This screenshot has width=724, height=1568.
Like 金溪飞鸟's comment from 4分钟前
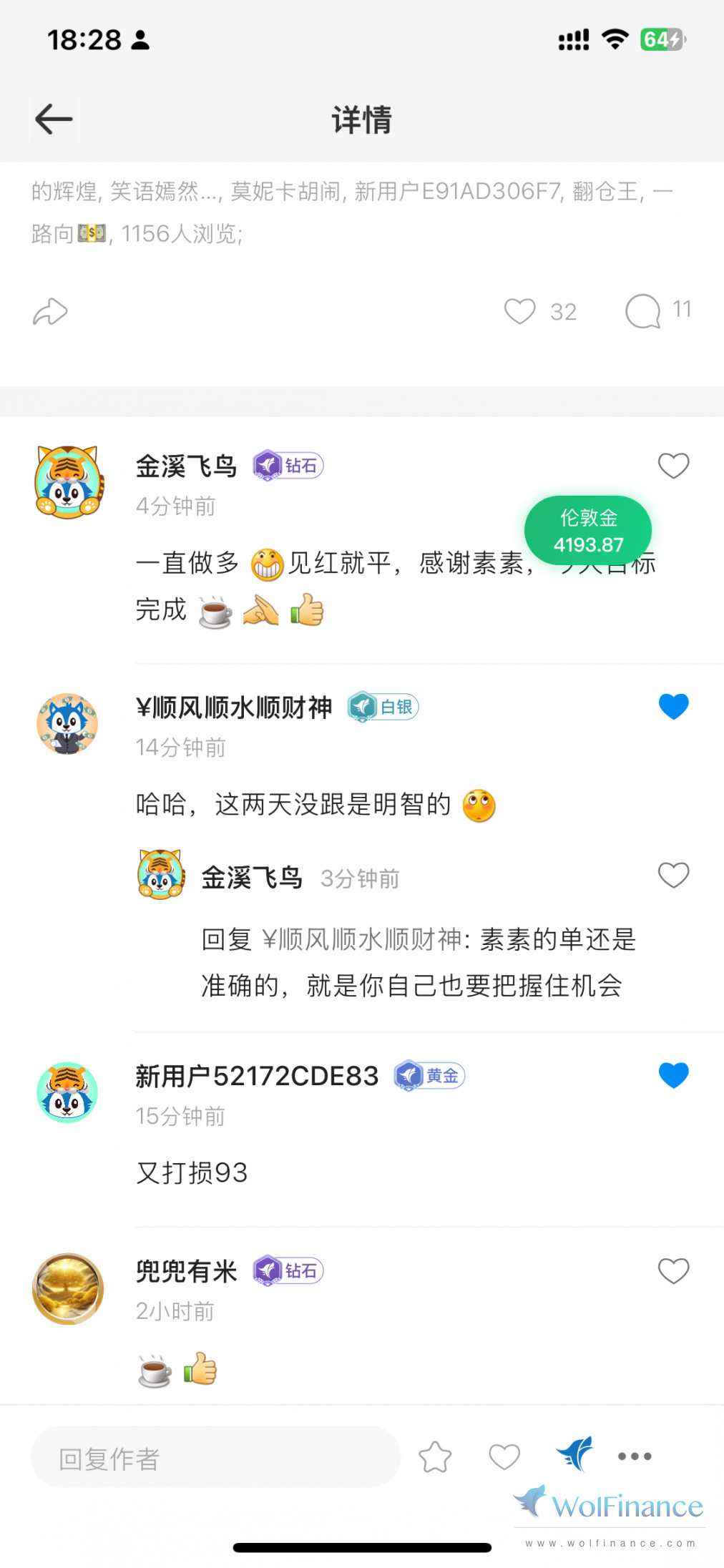673,466
